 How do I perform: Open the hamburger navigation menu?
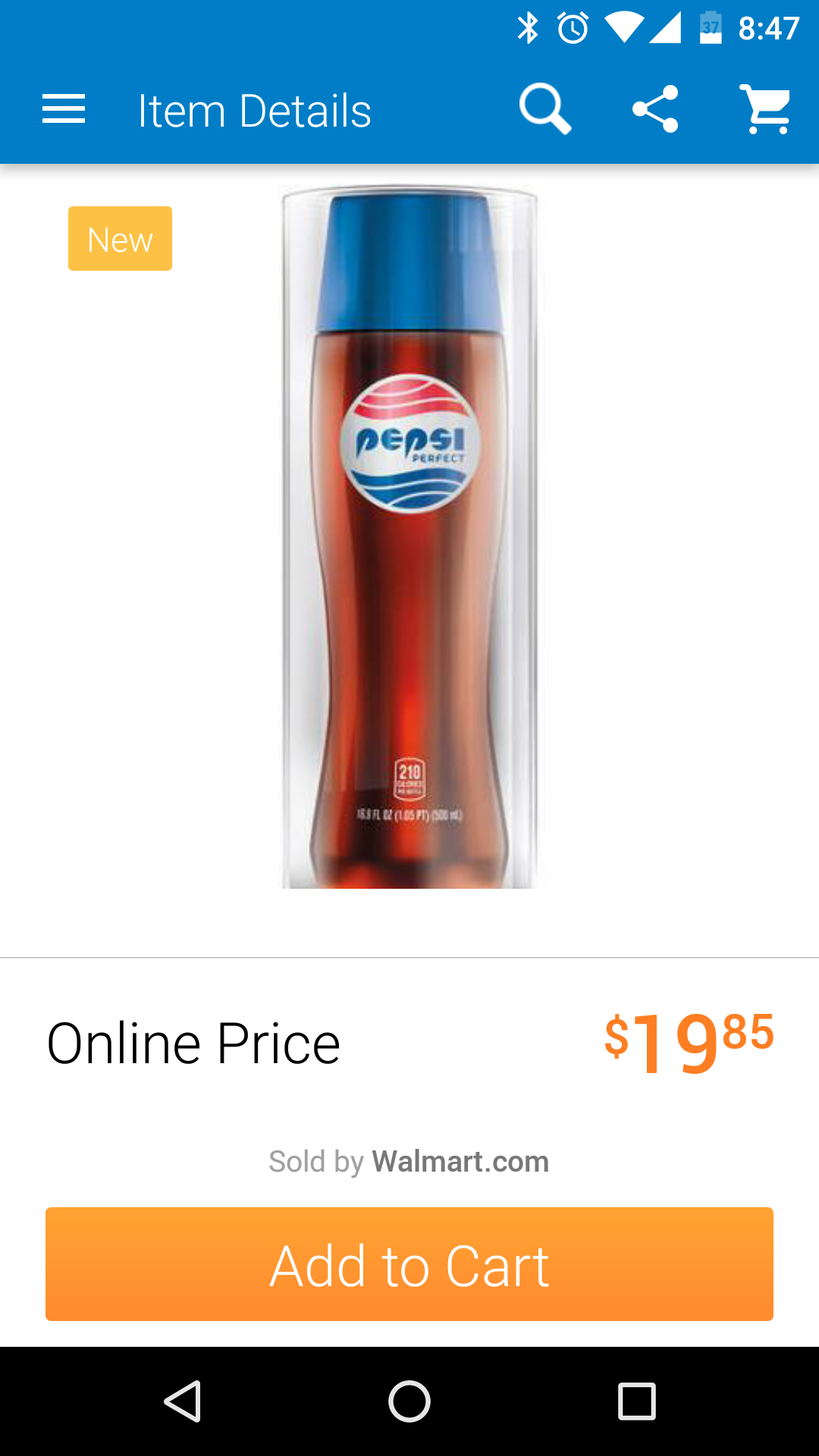(x=64, y=110)
